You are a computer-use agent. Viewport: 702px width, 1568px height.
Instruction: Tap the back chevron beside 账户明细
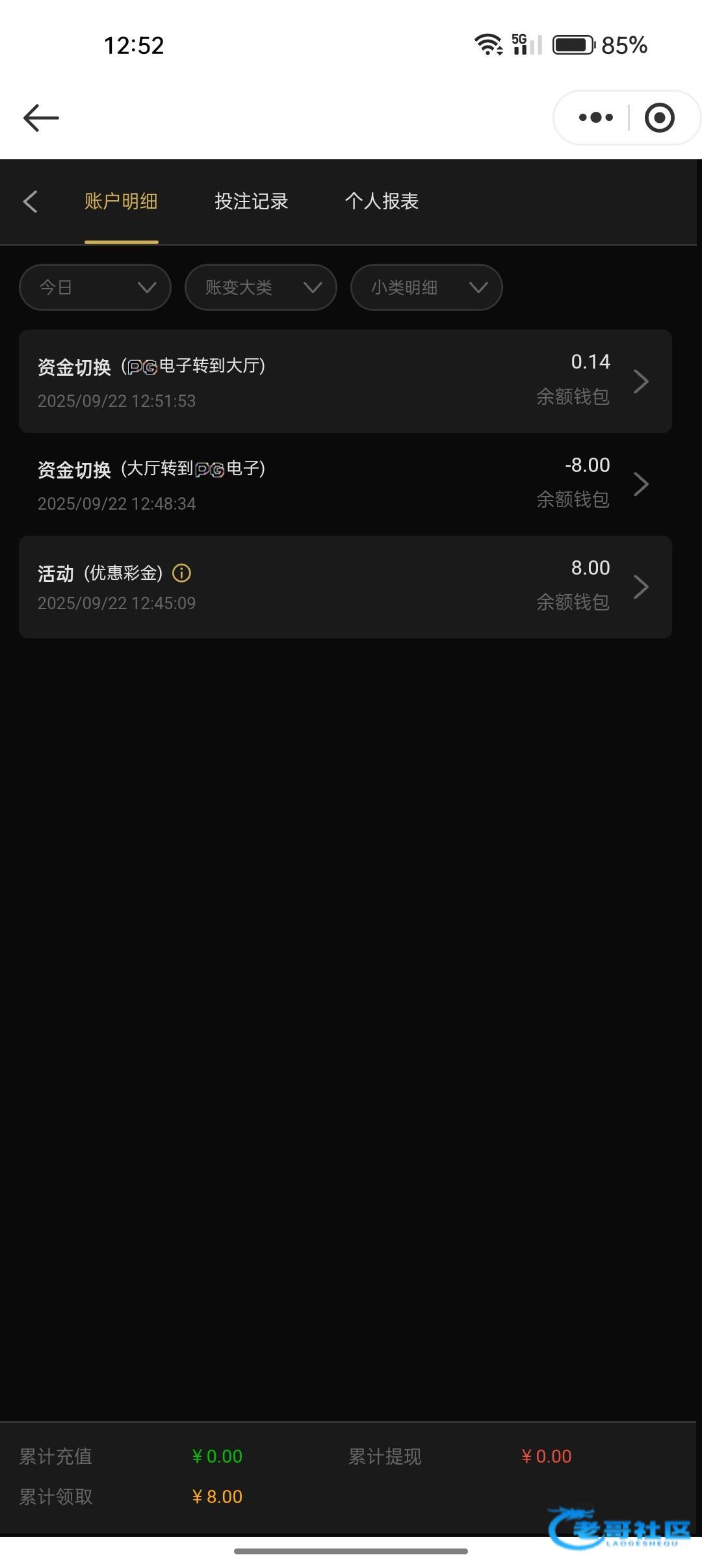pos(31,202)
